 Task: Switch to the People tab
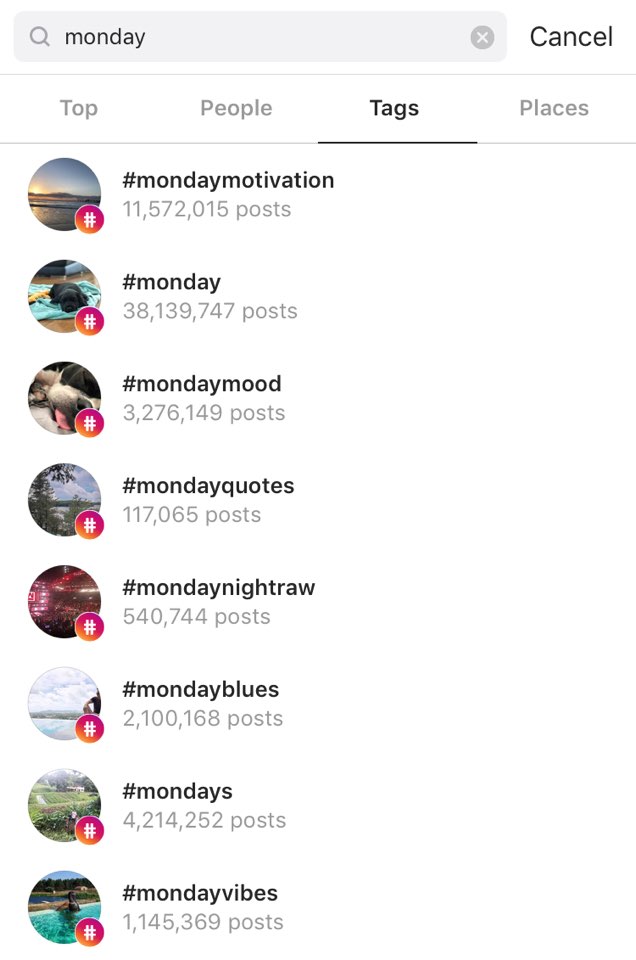coord(236,108)
